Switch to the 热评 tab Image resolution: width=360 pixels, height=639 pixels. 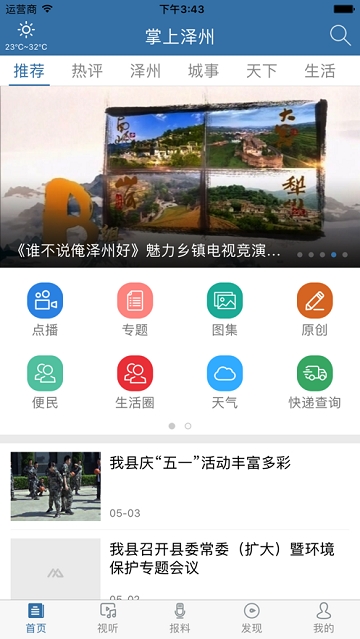pos(87,71)
